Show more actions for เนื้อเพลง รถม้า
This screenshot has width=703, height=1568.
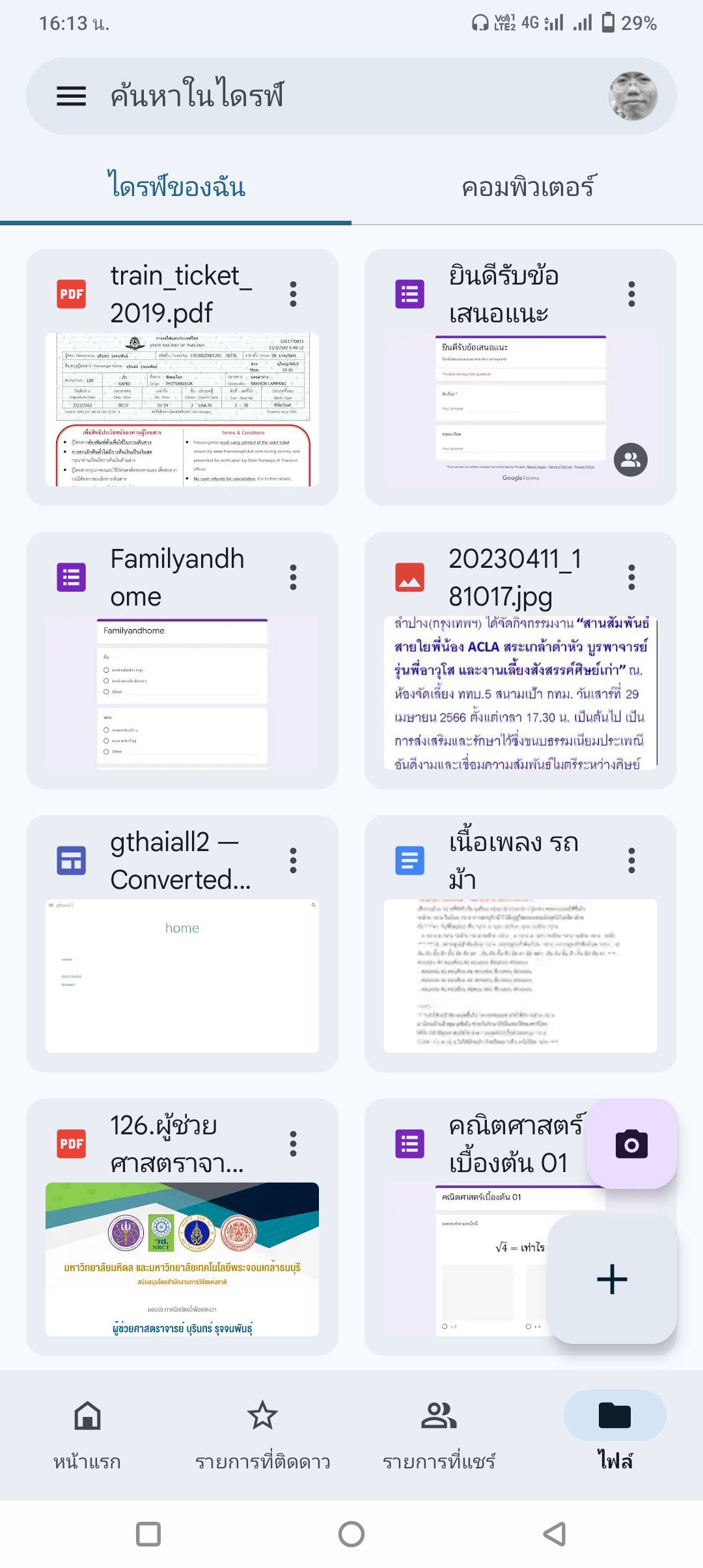pos(631,861)
